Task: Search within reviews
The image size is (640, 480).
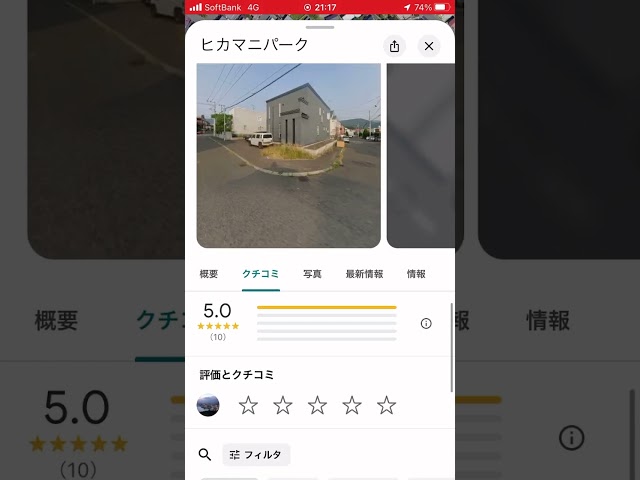Action: [x=205, y=455]
